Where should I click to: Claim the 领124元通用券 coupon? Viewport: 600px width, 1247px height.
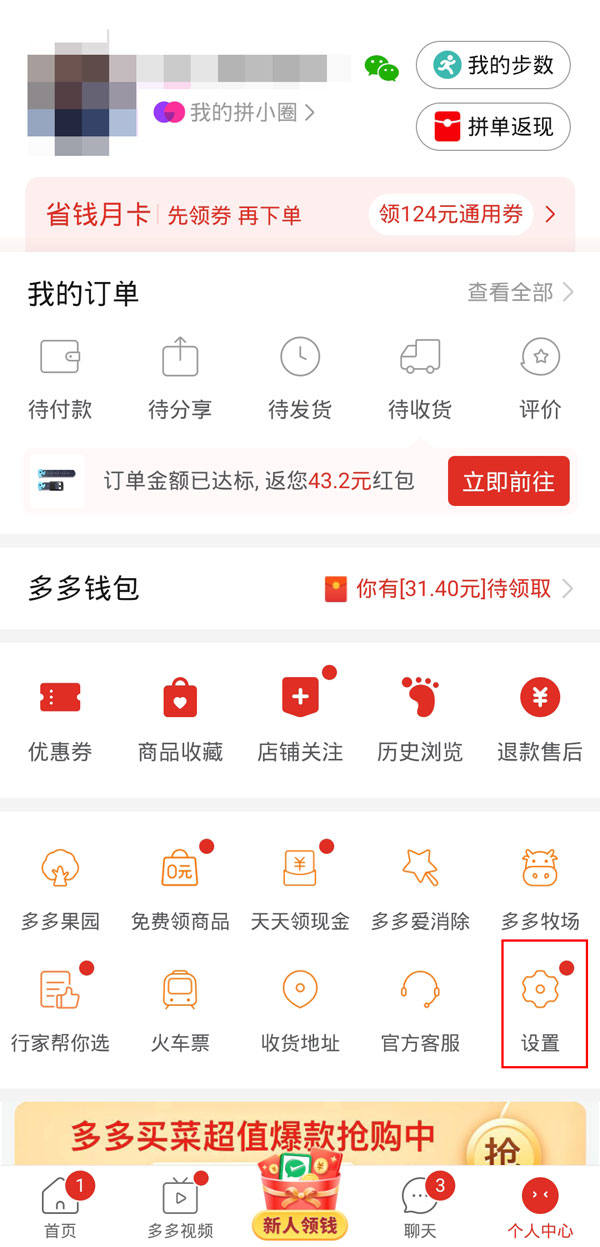(x=464, y=214)
